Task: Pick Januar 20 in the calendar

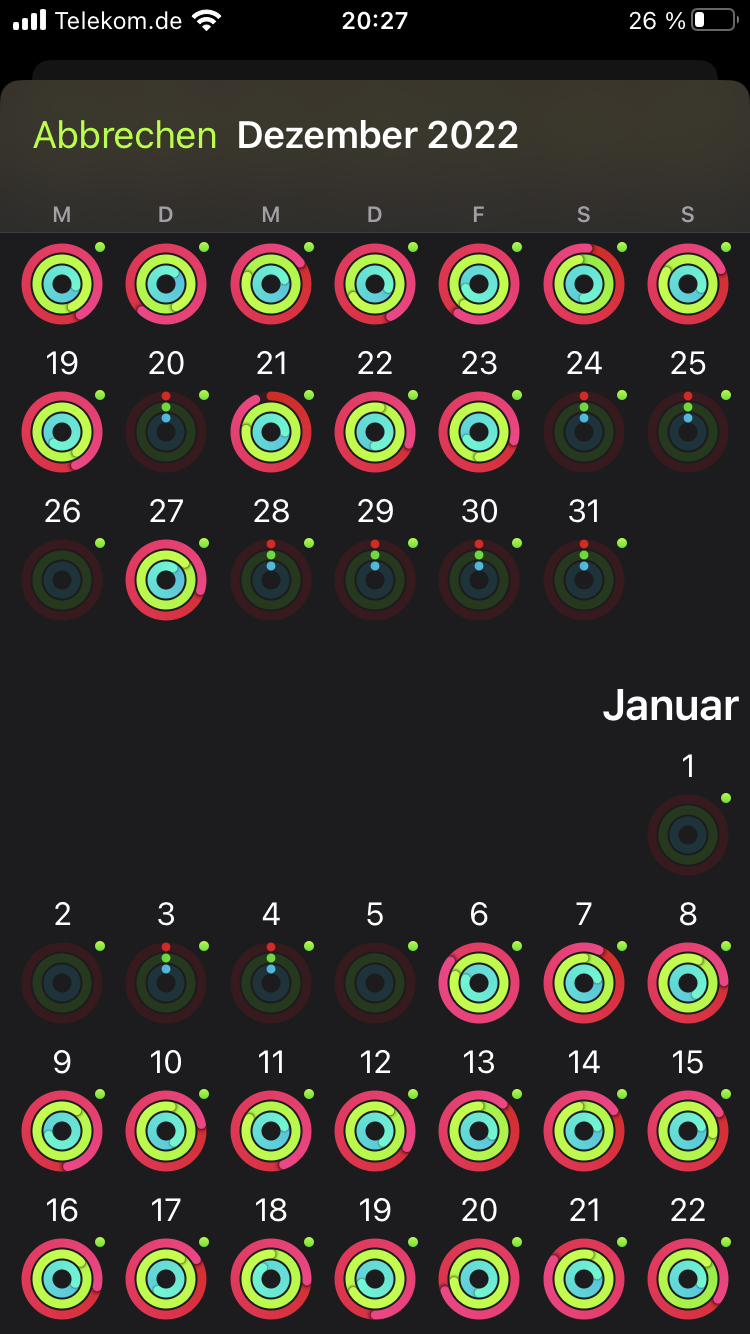Action: click(479, 1279)
